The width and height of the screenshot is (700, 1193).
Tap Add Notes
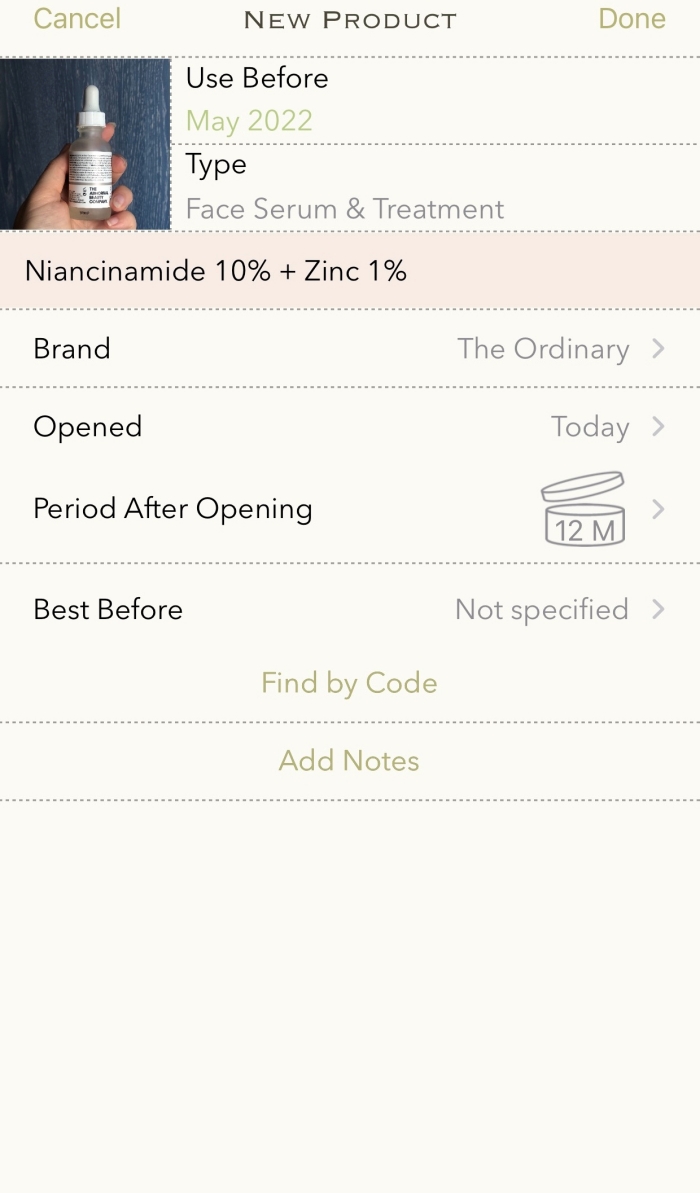coord(349,761)
